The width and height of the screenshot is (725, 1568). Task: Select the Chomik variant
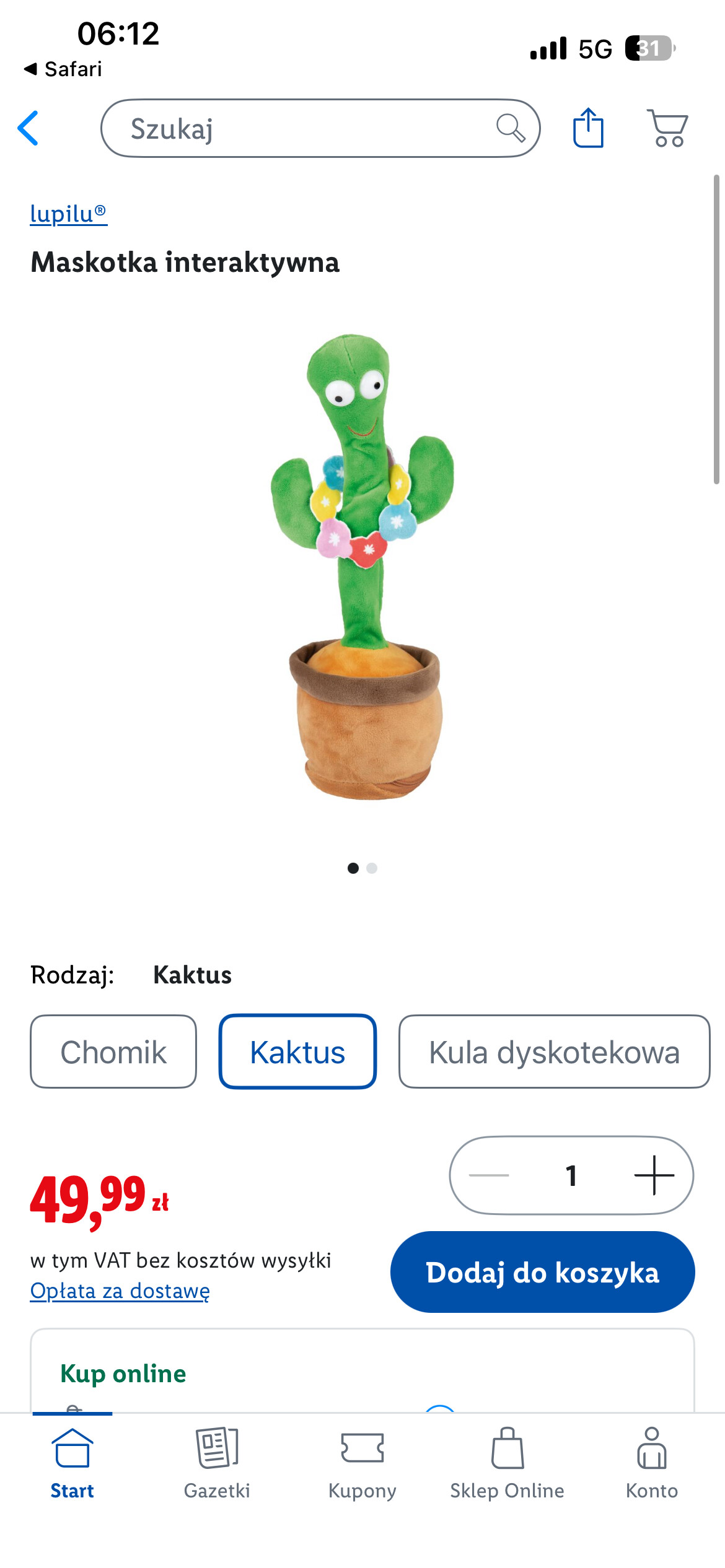(x=113, y=1052)
